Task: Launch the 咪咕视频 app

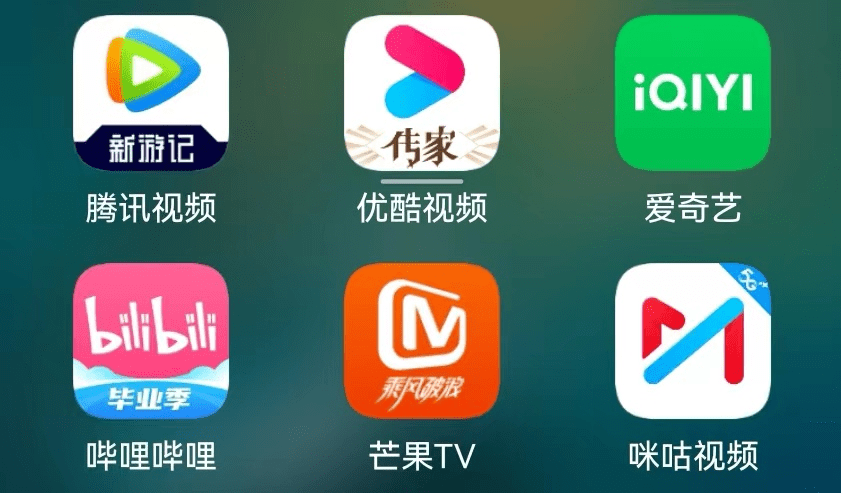Action: [x=692, y=340]
